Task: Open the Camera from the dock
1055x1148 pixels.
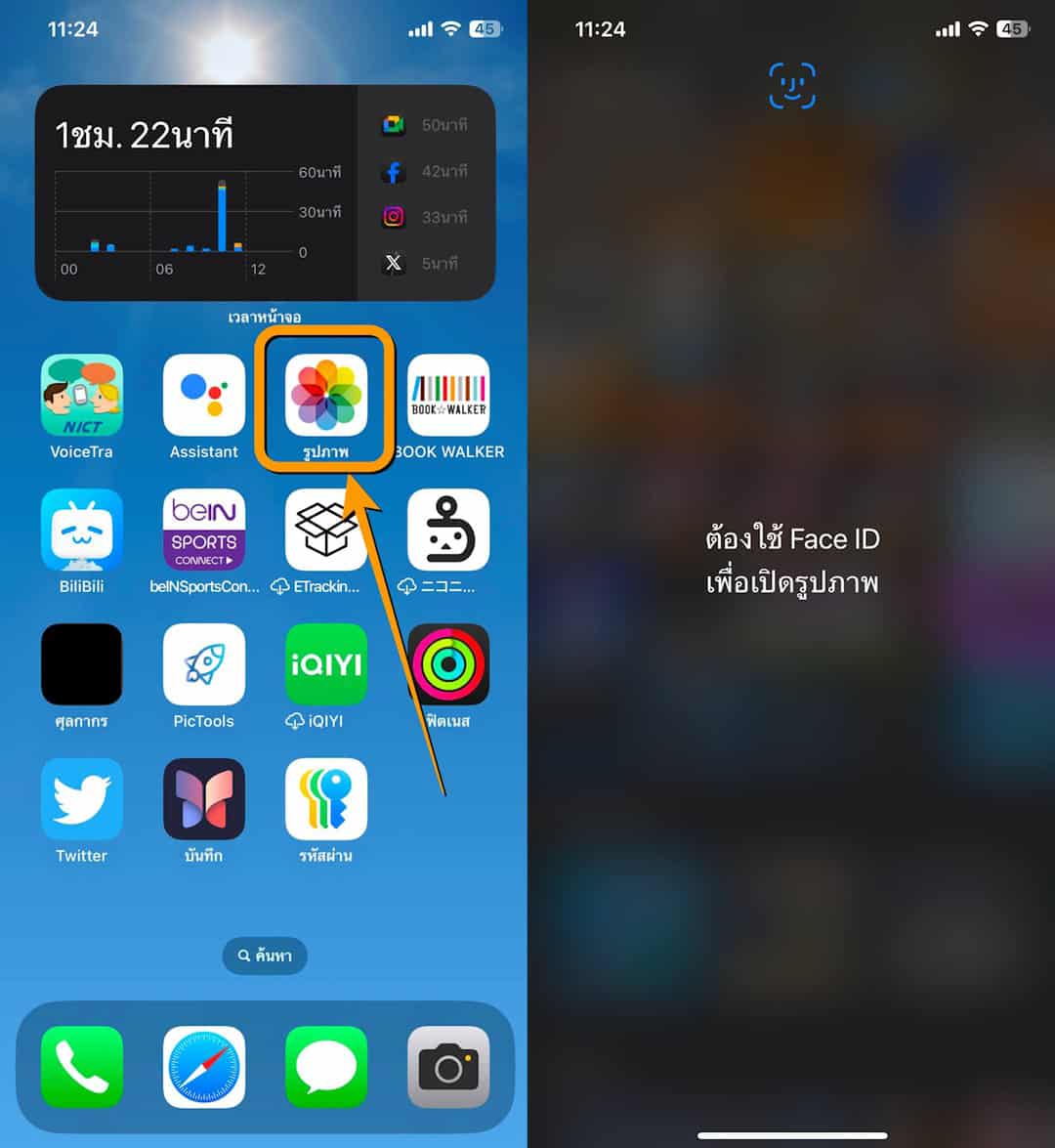Action: (x=448, y=1067)
